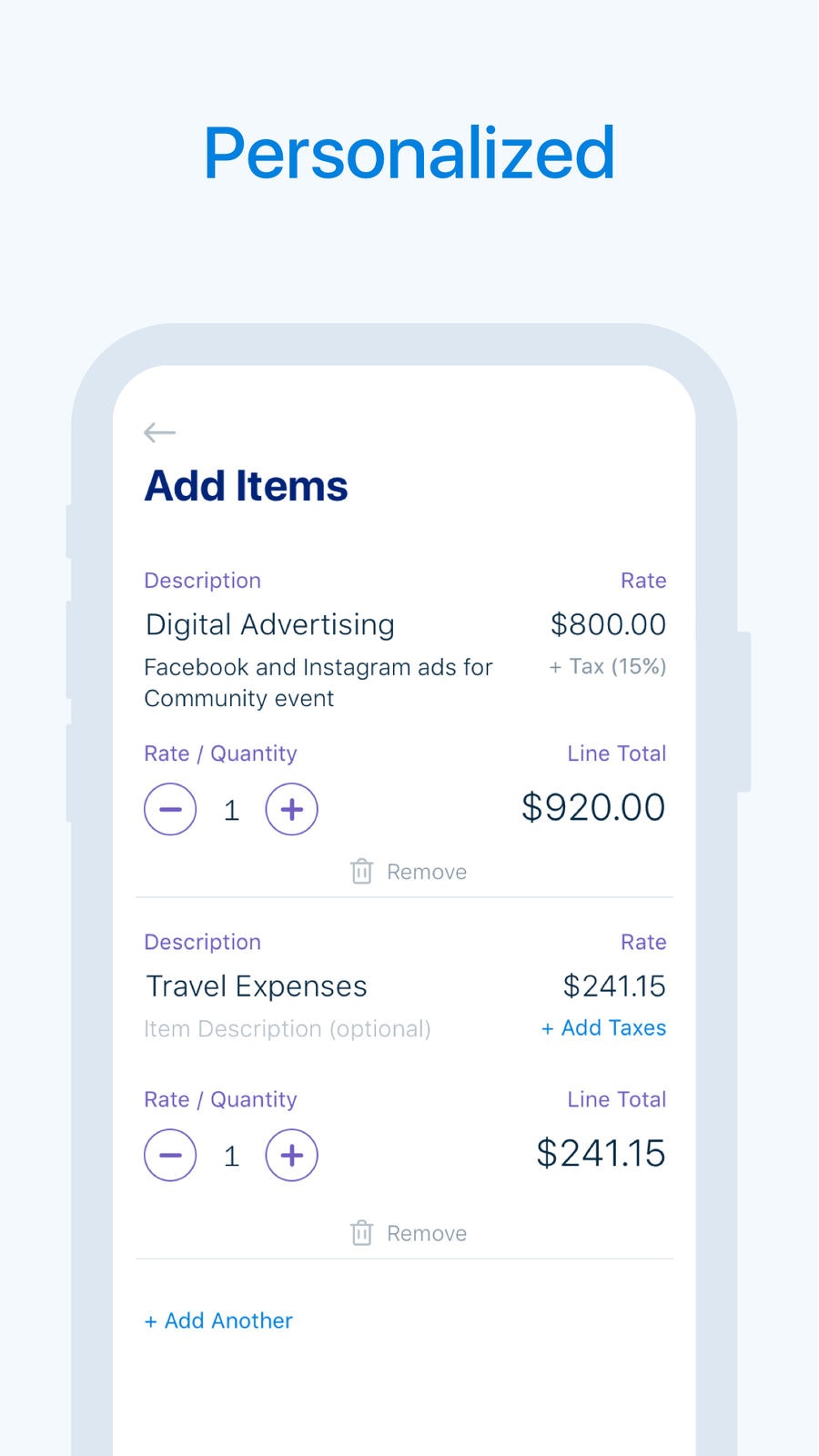Click the back arrow at top left
The image size is (819, 1456).
point(159,433)
